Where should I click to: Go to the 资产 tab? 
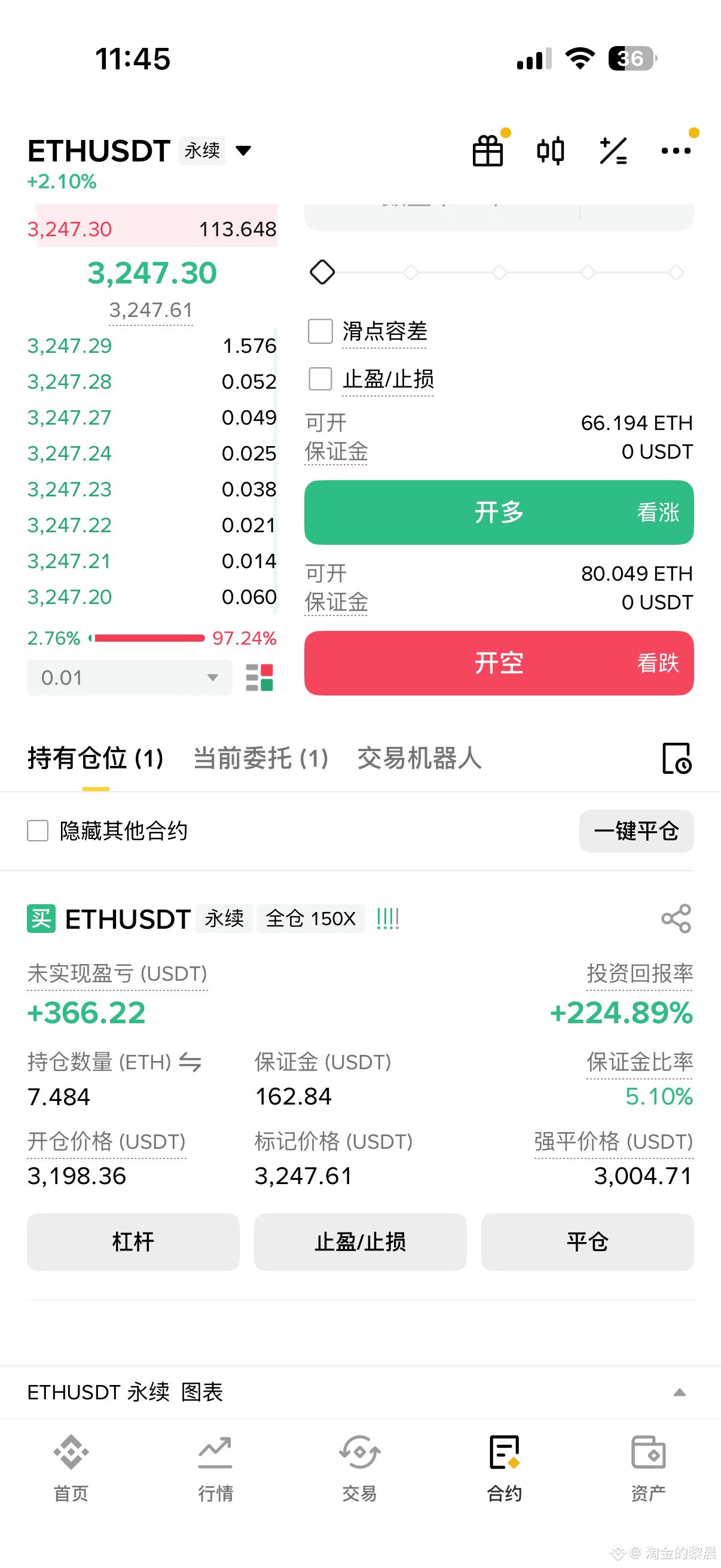click(648, 1467)
